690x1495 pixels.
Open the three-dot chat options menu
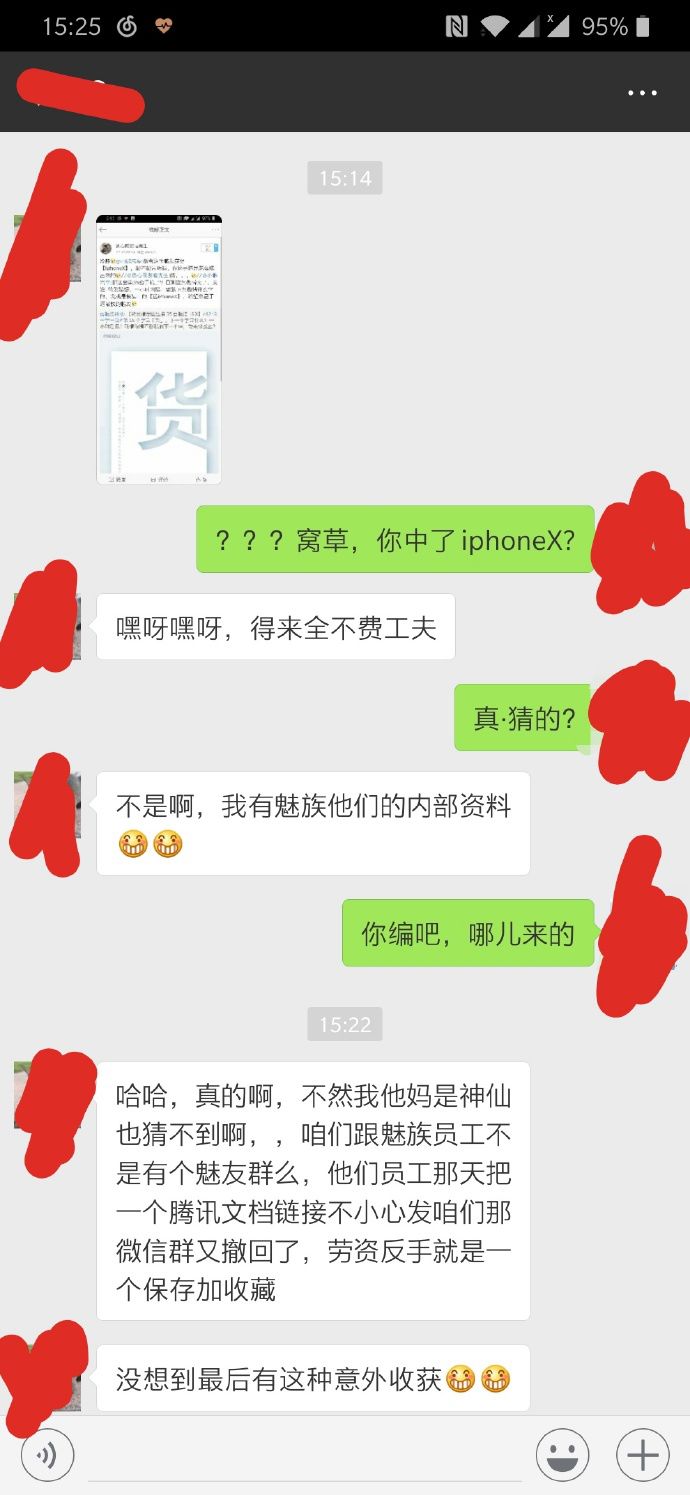(642, 93)
